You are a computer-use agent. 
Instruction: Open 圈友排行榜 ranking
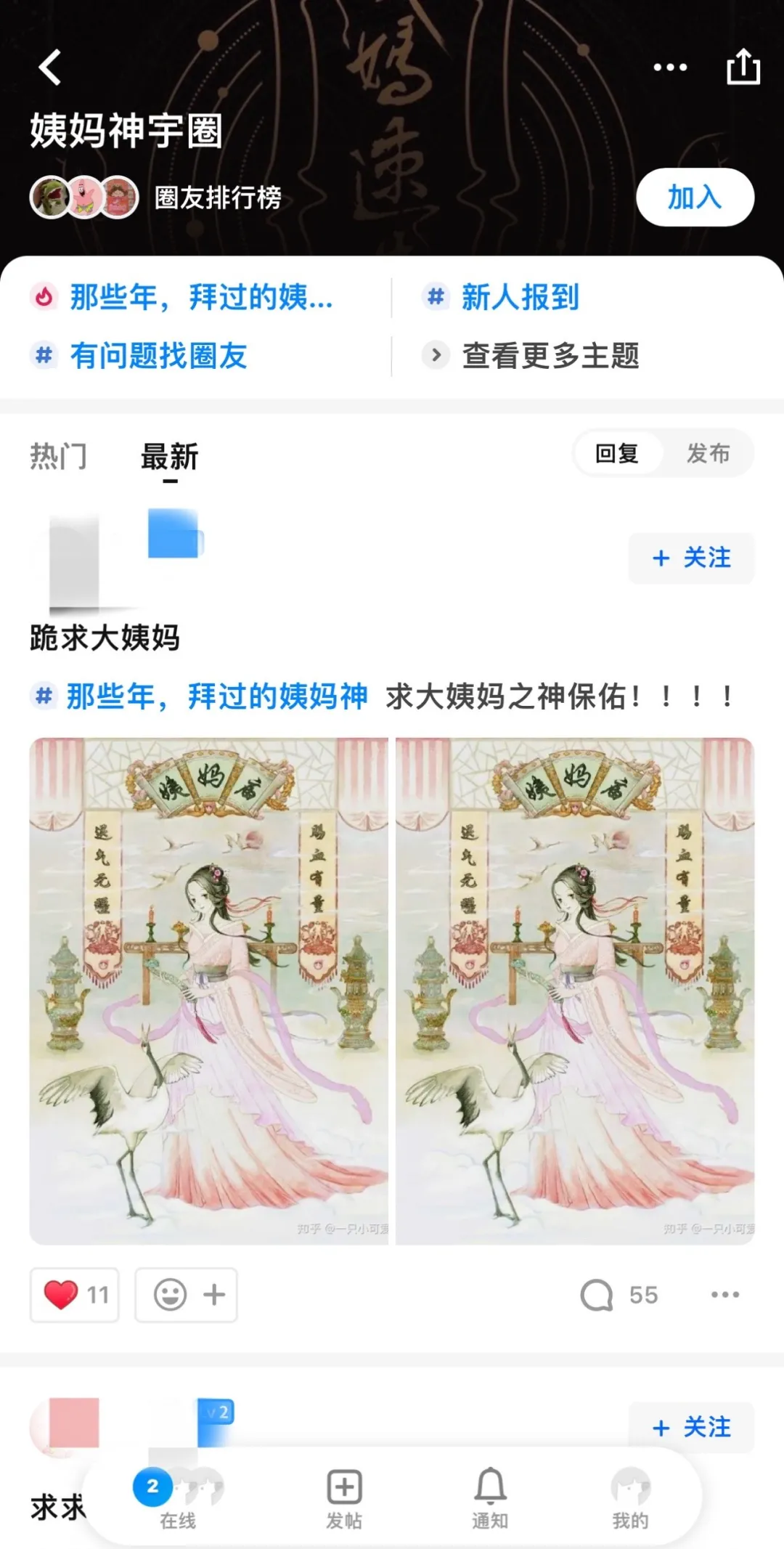tap(217, 198)
